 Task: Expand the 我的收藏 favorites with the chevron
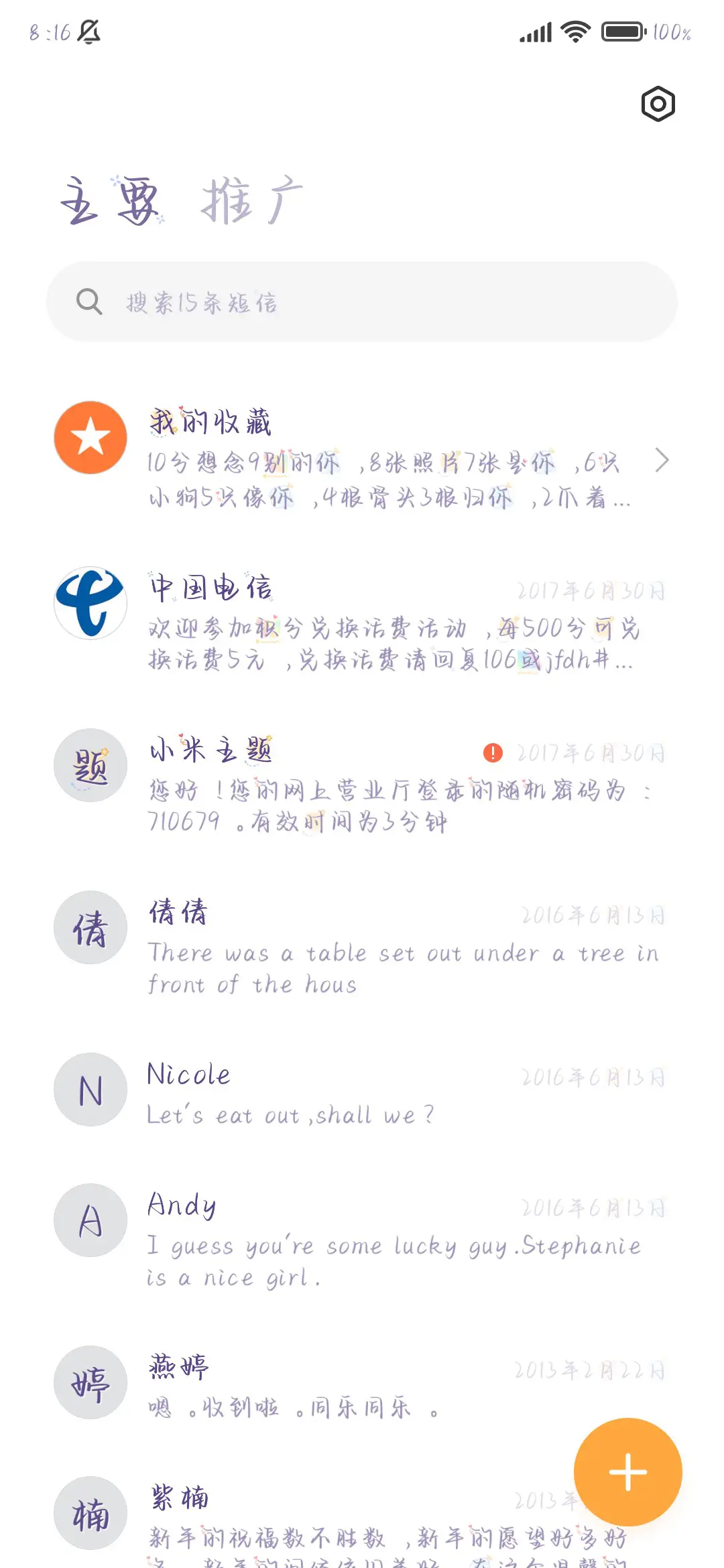coord(663,461)
